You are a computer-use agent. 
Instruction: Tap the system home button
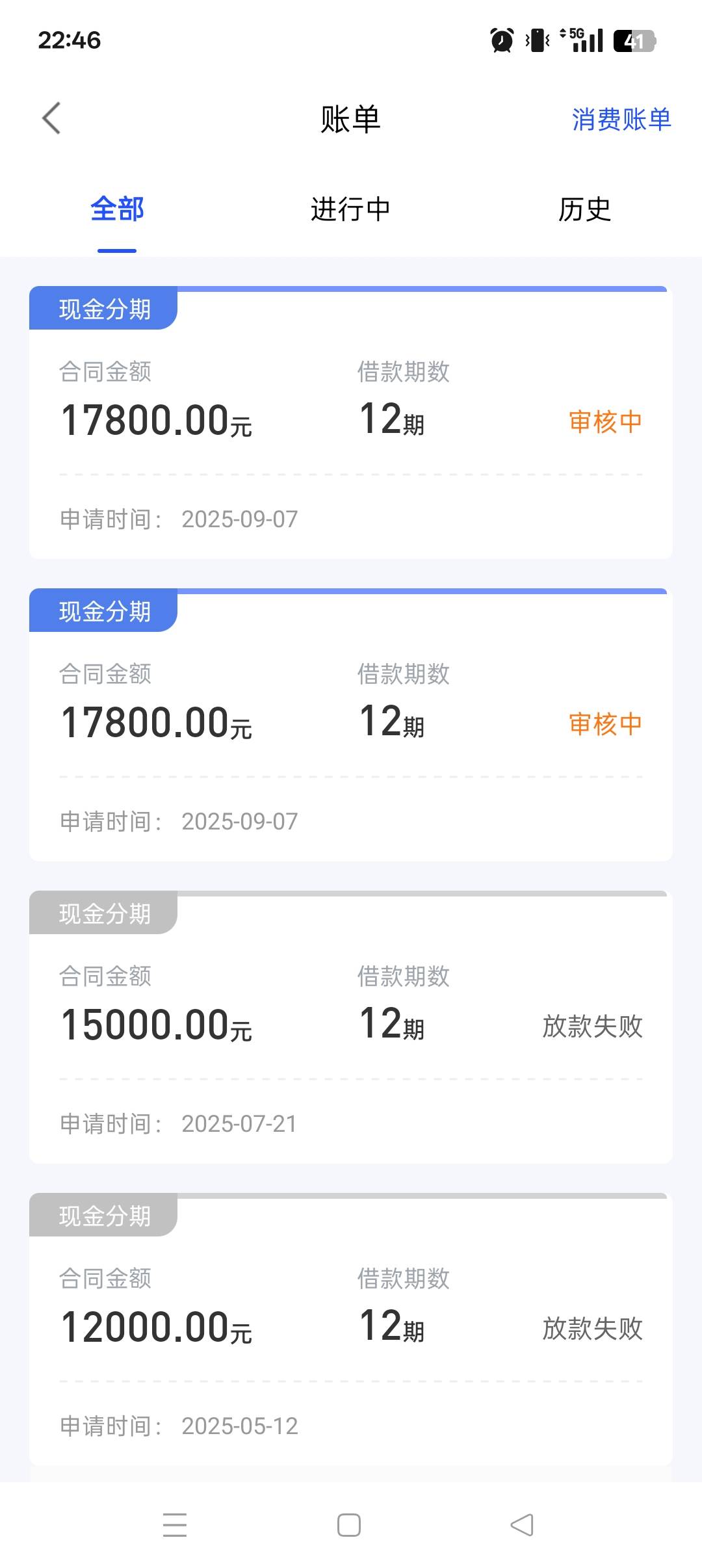(349, 1525)
